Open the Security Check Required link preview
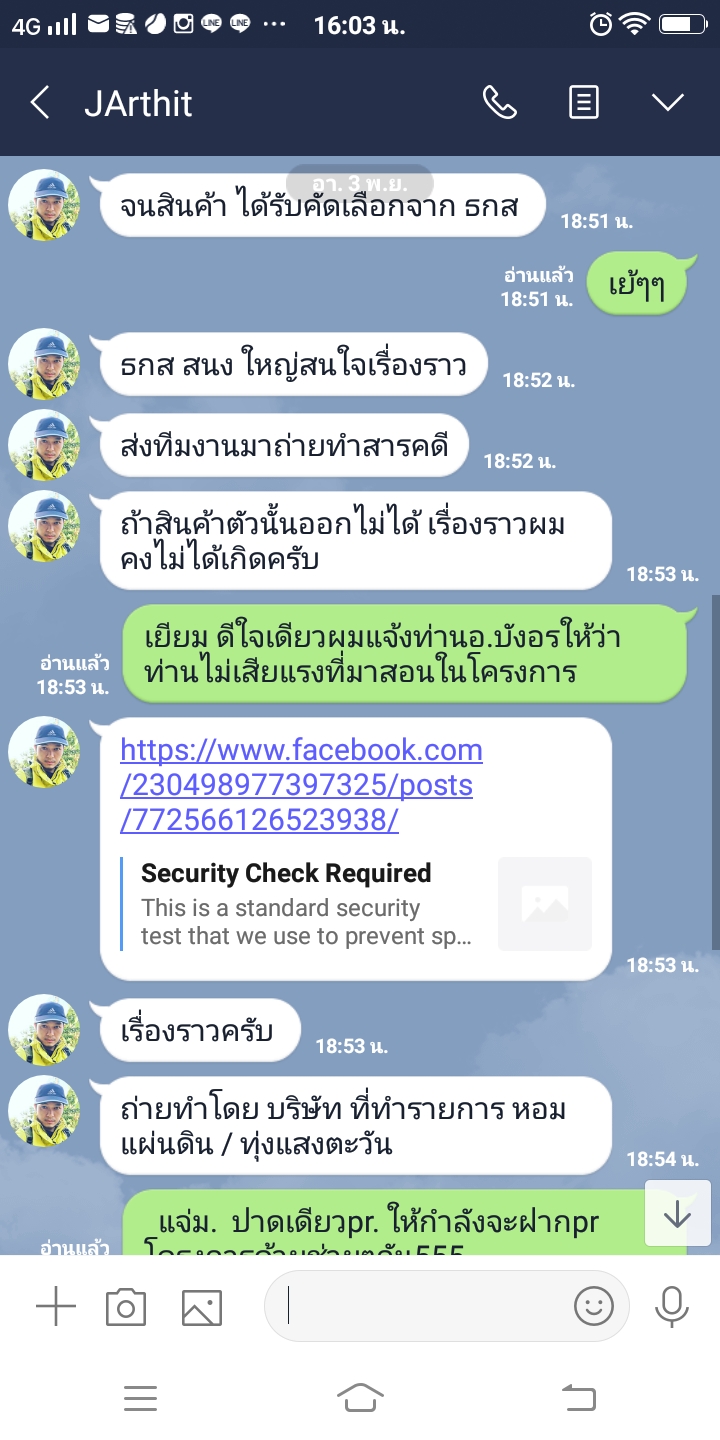720x1440 pixels. 355,903
